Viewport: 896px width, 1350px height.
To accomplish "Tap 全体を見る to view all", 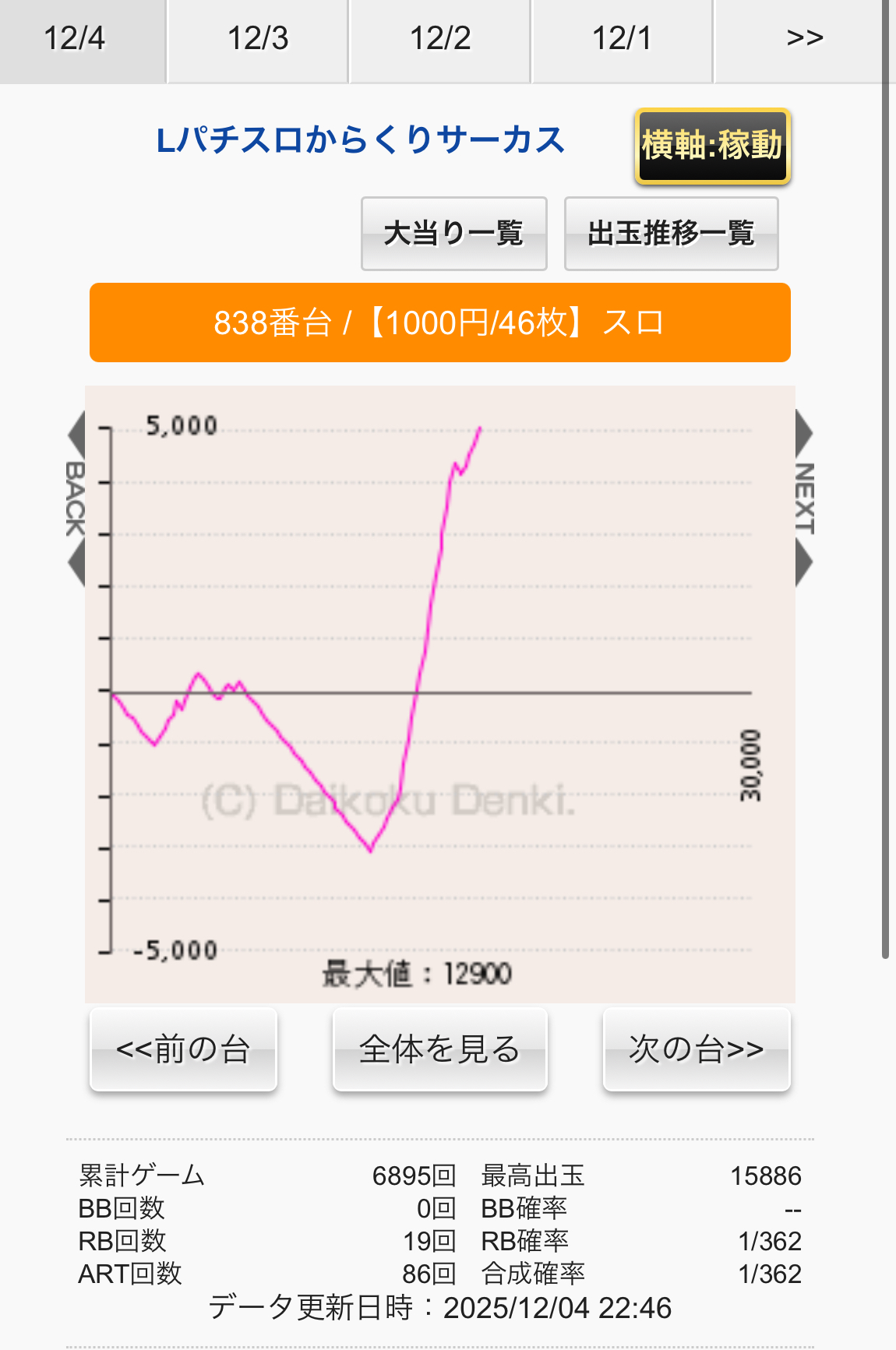I will coord(439,1049).
